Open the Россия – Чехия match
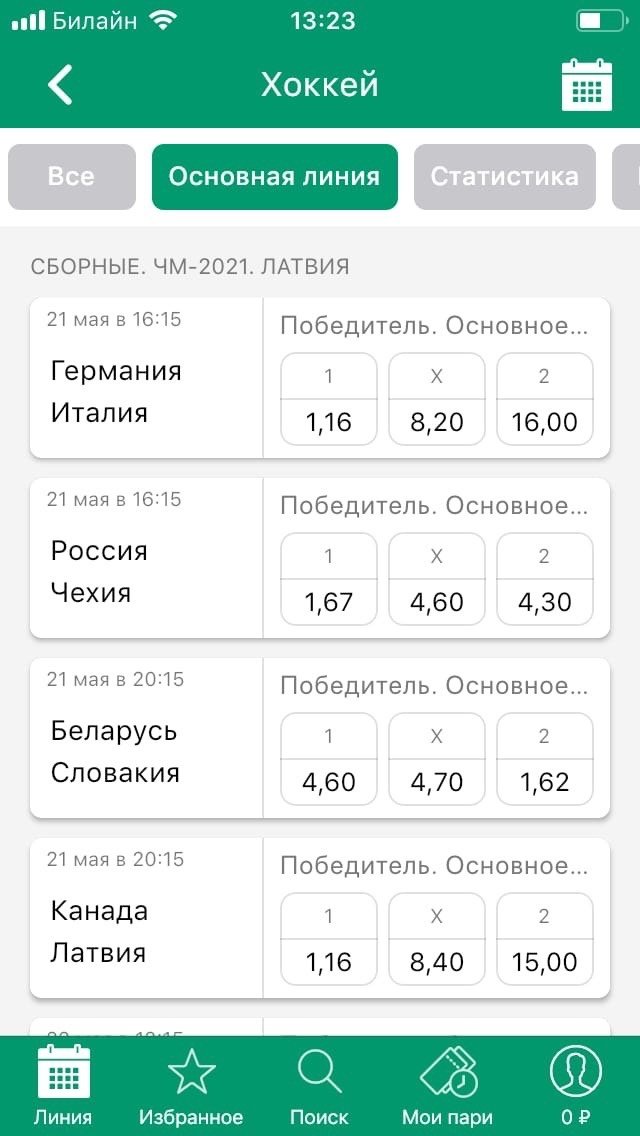Screen dimensions: 640x1136 (146, 571)
